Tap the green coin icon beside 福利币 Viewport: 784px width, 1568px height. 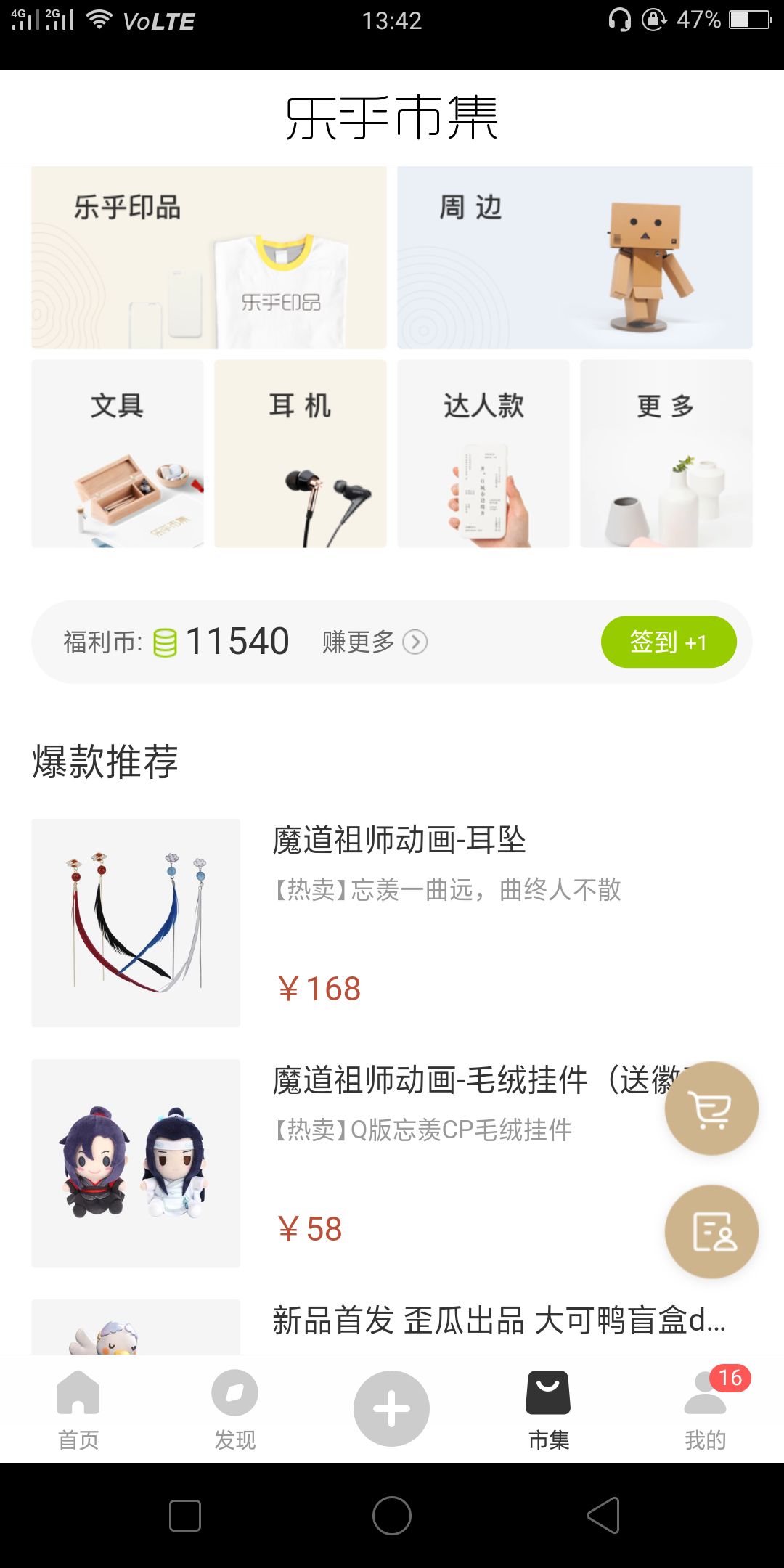pyautogui.click(x=166, y=640)
